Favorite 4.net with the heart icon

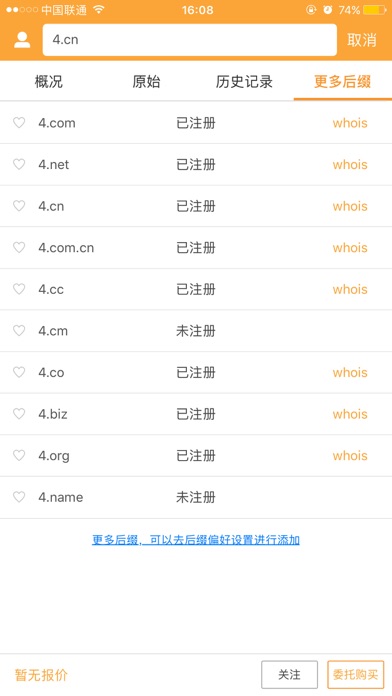[x=19, y=164]
